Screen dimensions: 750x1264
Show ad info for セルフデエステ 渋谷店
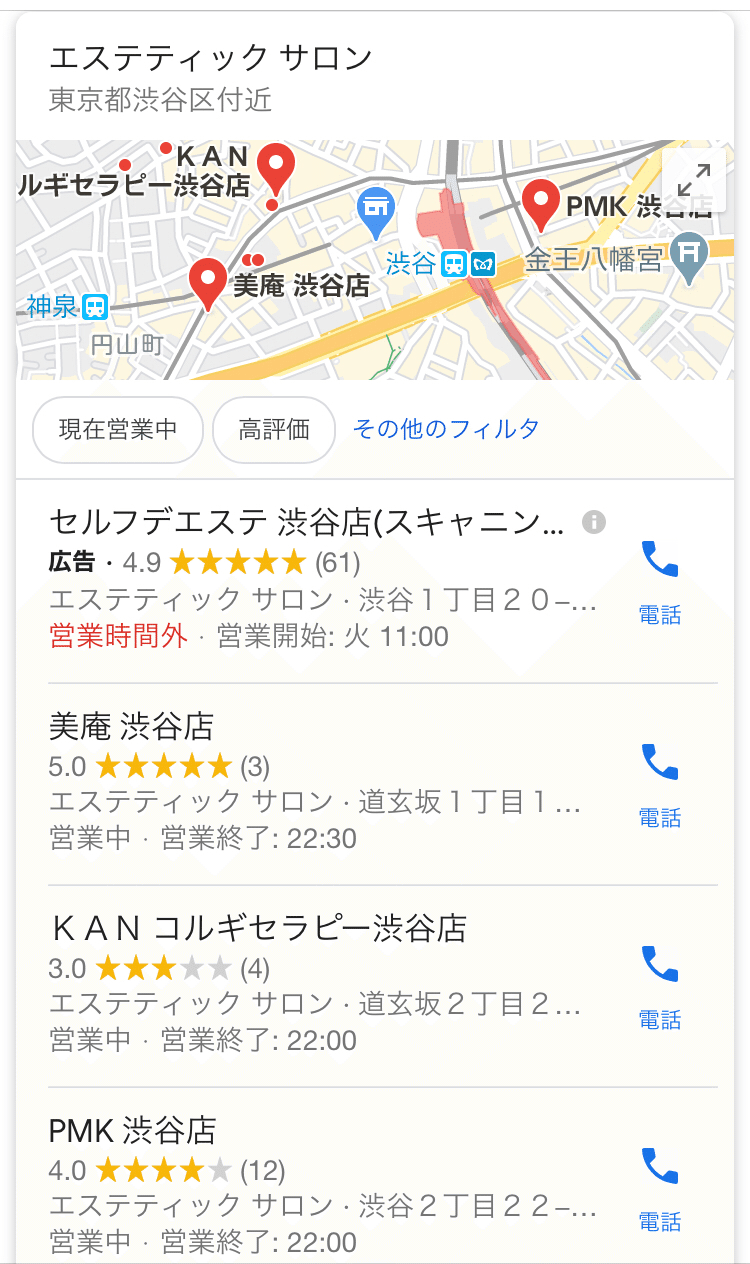594,521
